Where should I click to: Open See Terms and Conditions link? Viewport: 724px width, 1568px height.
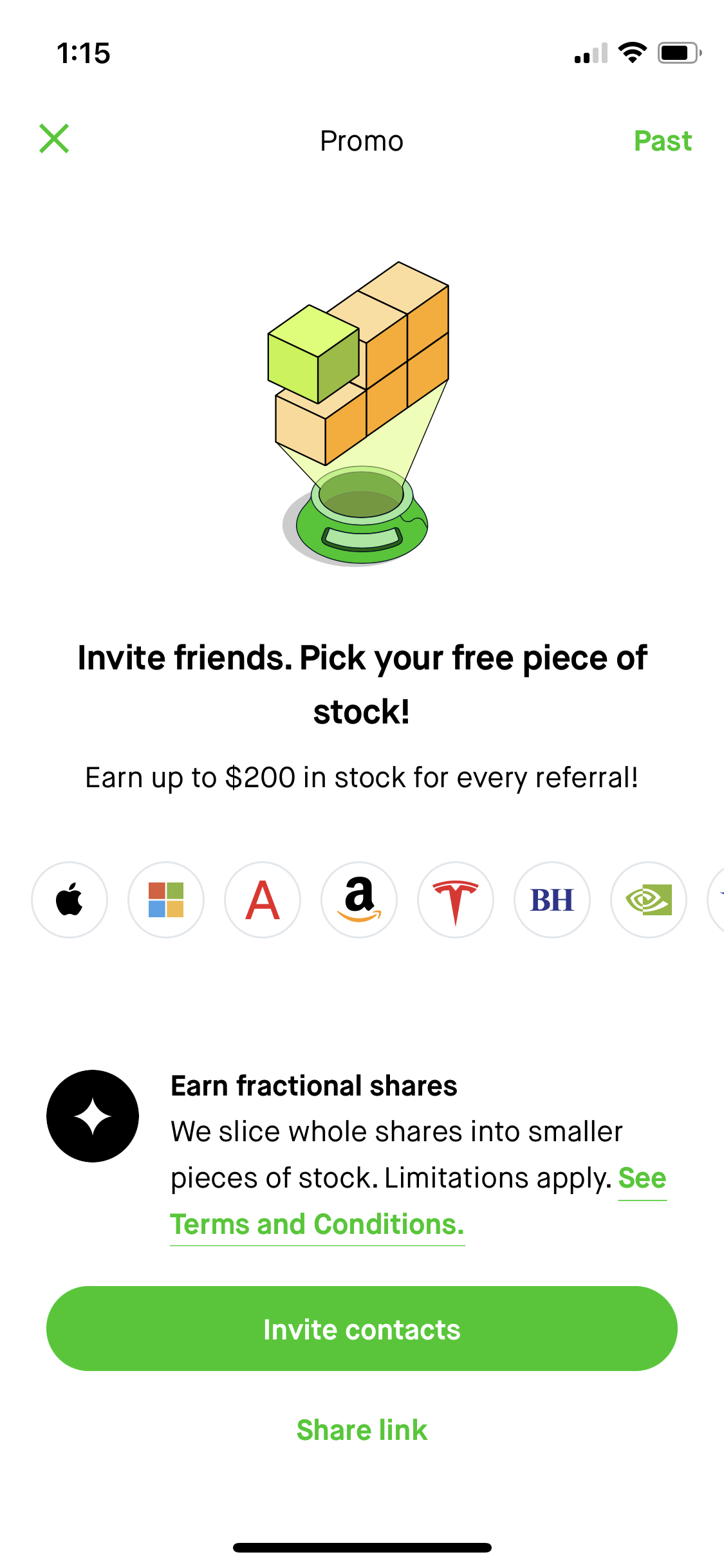(317, 1224)
